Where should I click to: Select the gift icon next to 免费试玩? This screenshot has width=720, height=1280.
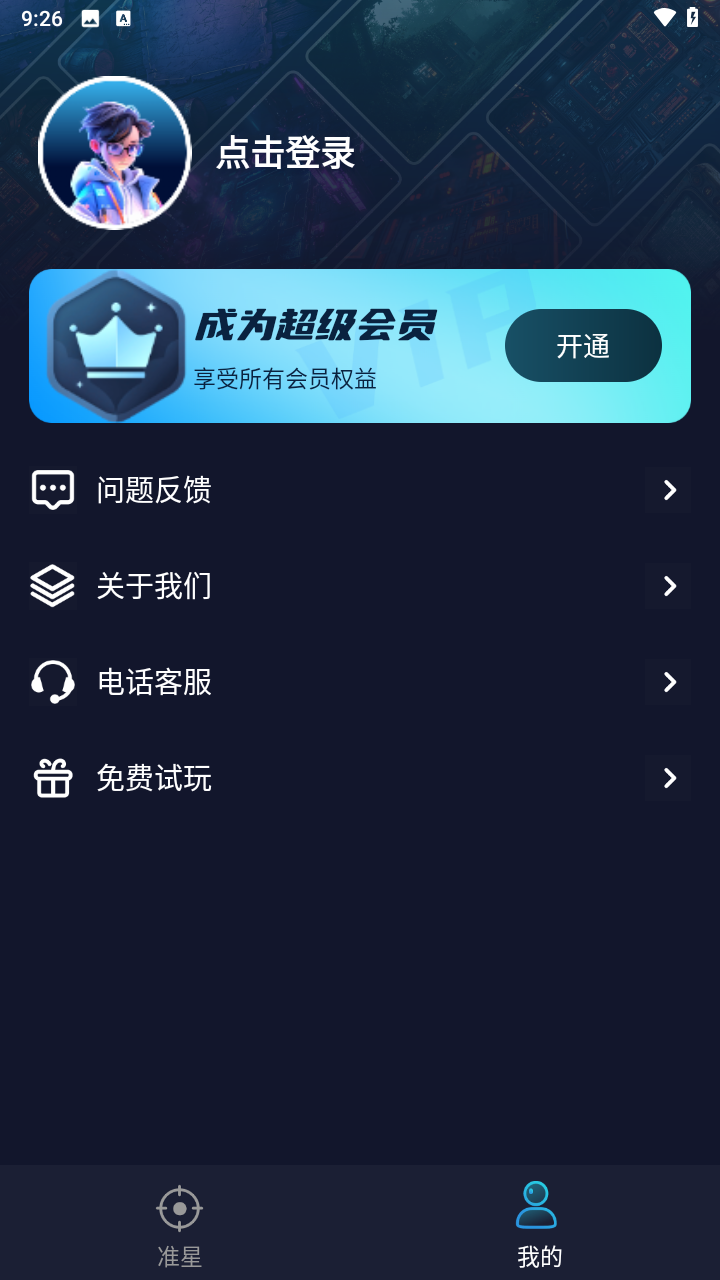[x=53, y=778]
